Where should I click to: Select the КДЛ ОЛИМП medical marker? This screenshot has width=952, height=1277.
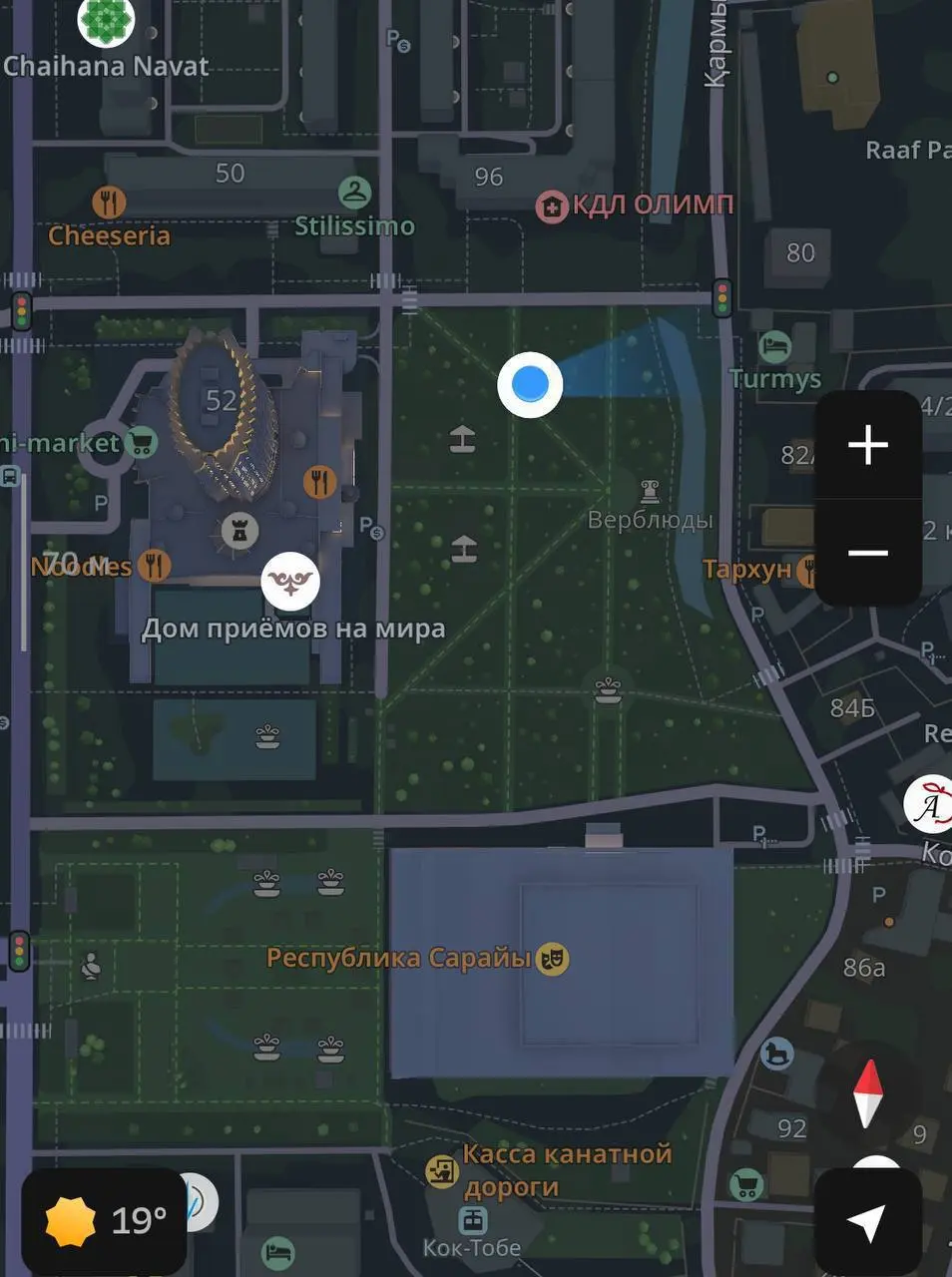tap(552, 207)
